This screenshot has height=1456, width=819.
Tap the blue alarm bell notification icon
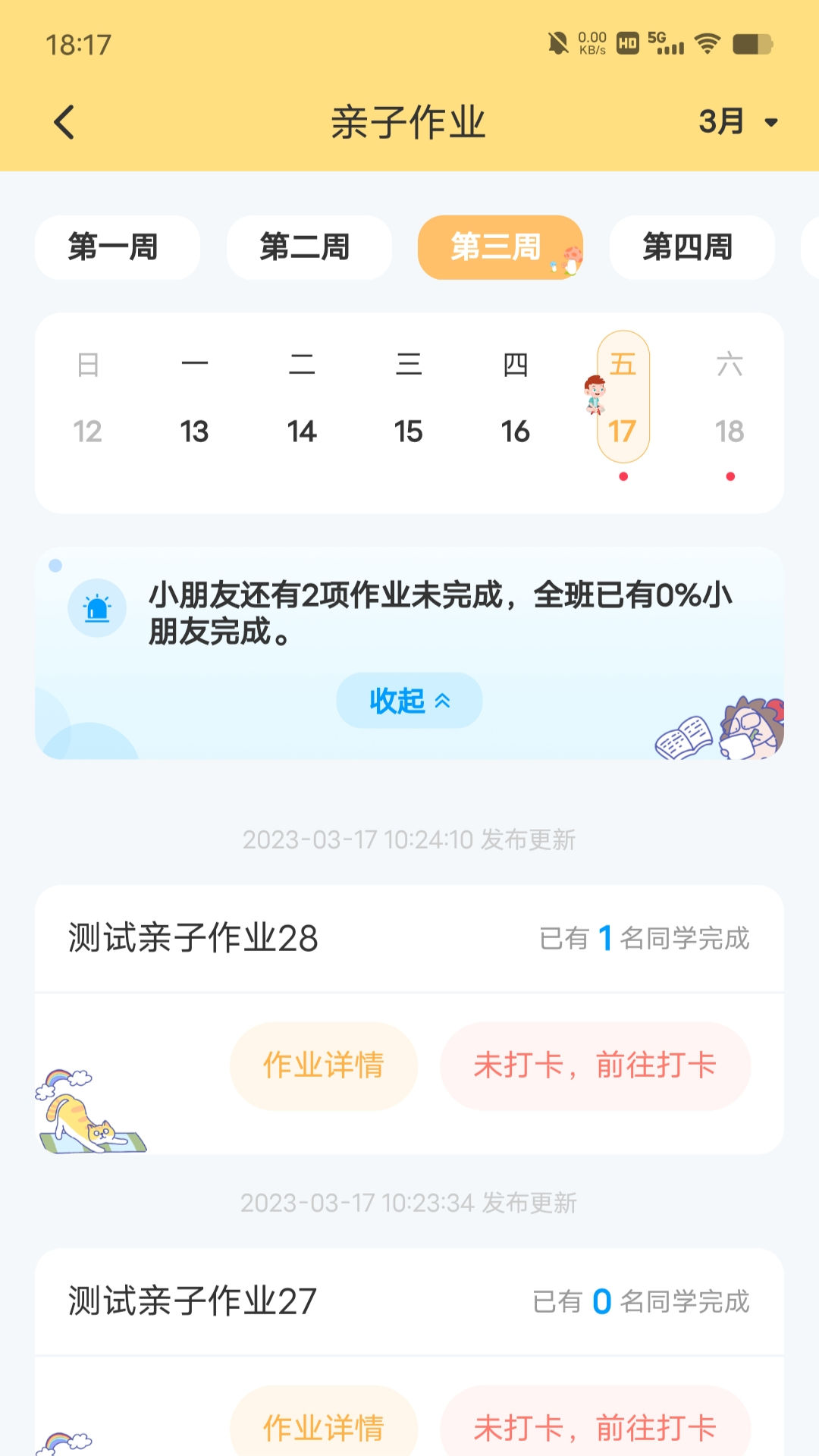pos(98,606)
